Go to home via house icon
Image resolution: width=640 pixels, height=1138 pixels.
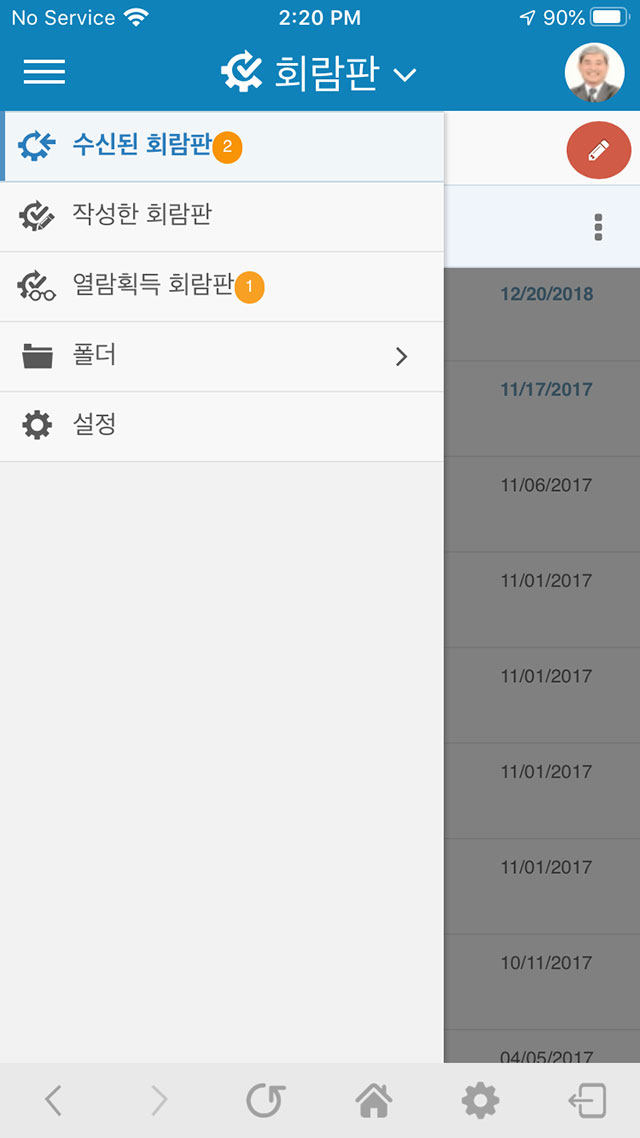374,1101
